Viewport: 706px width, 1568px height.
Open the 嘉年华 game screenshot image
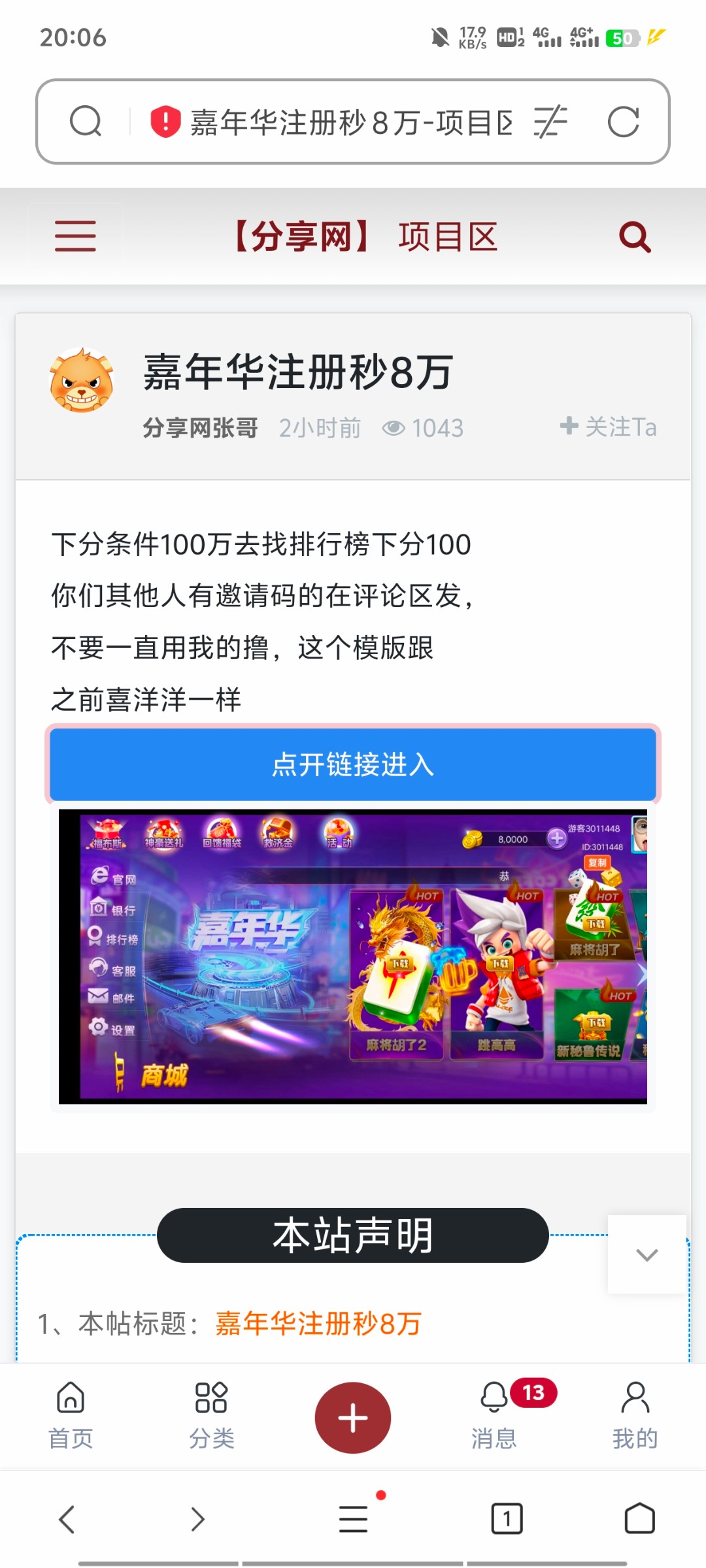pos(353,956)
